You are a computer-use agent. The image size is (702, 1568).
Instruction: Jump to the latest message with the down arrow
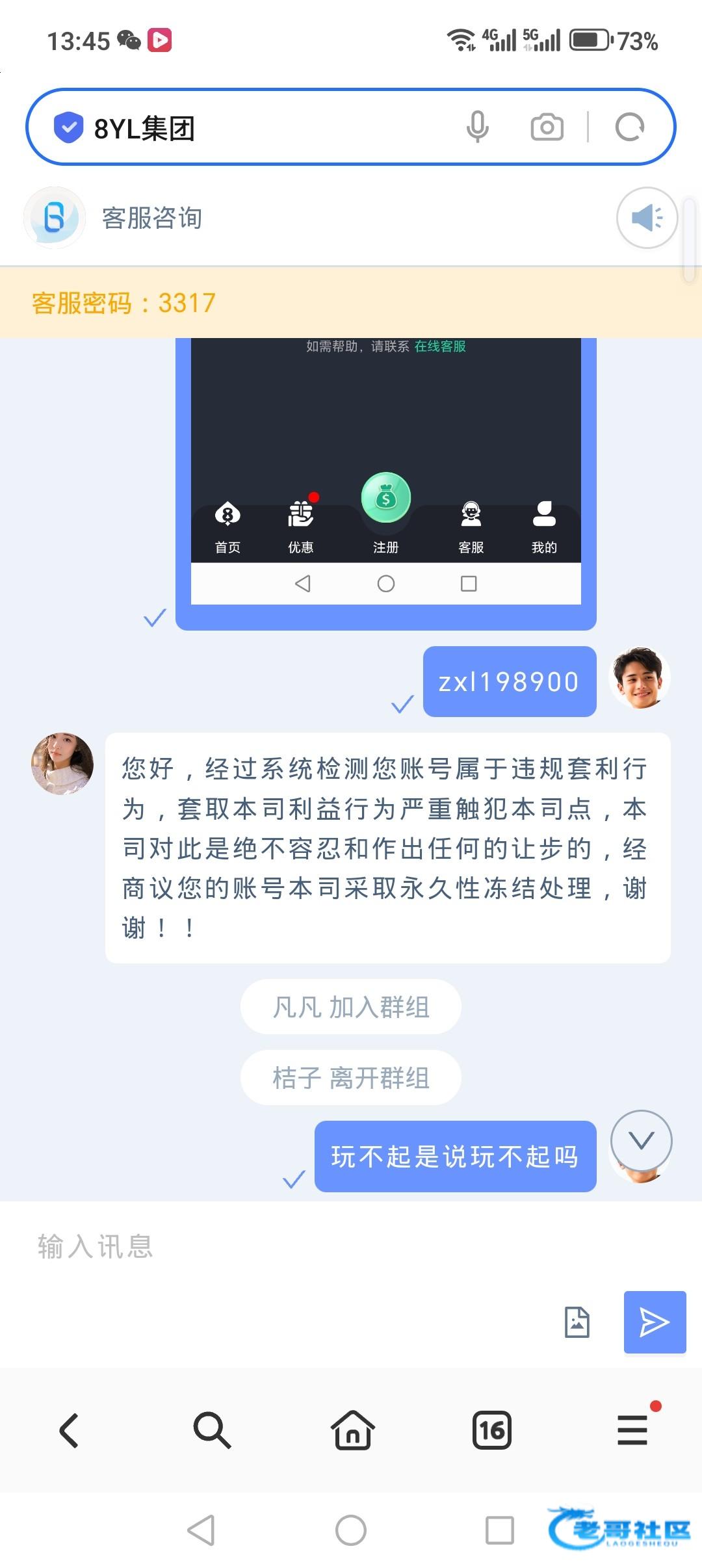pos(641,1140)
